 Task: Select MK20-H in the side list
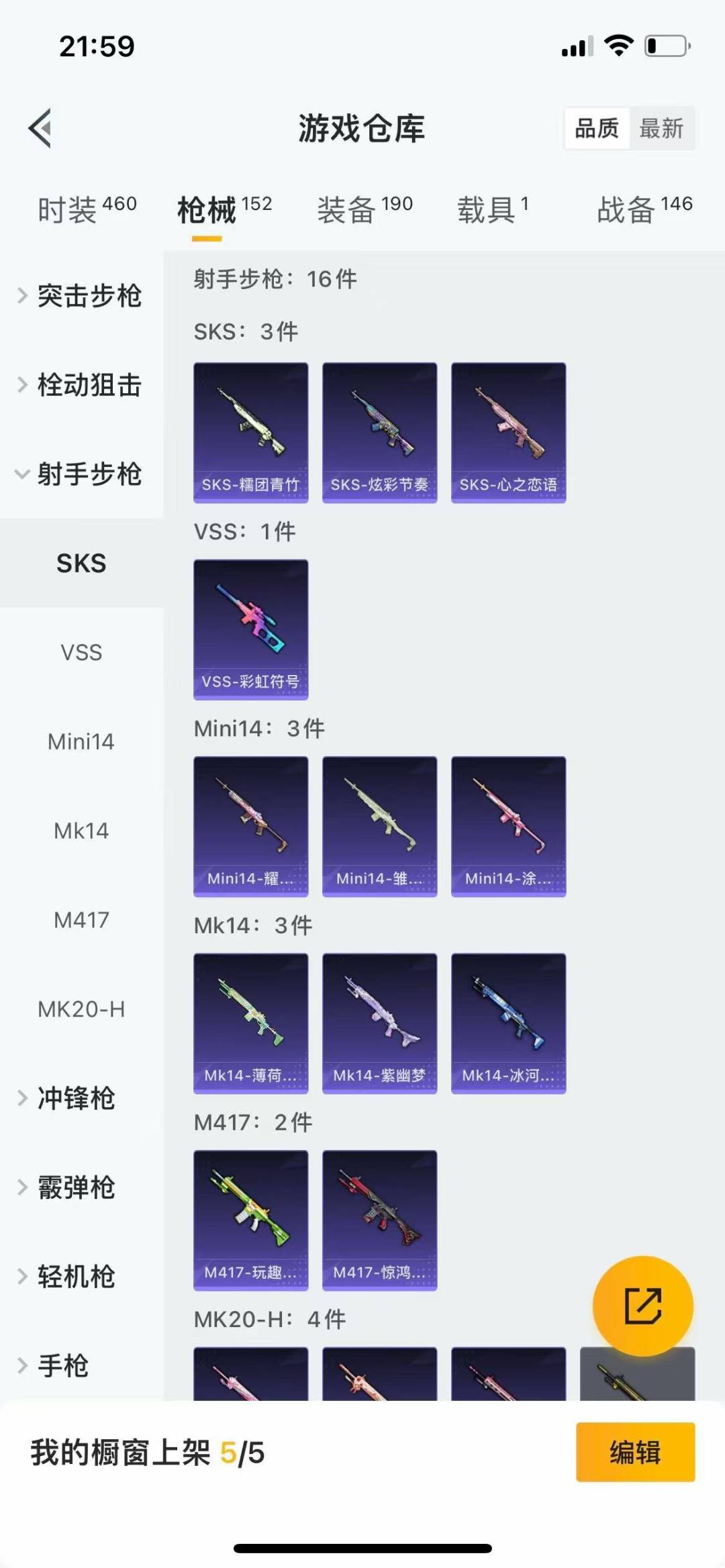[x=81, y=1009]
